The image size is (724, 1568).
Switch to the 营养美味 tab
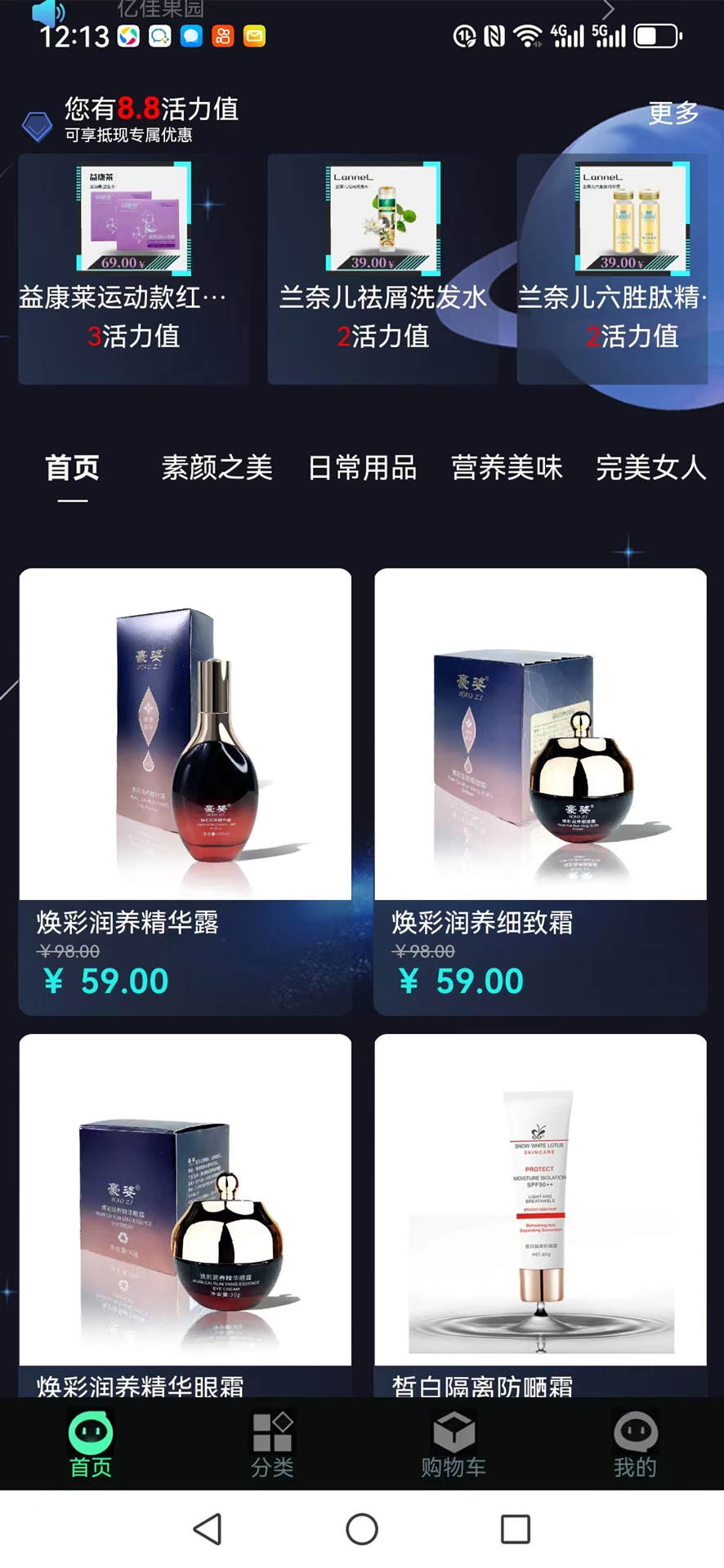click(507, 468)
